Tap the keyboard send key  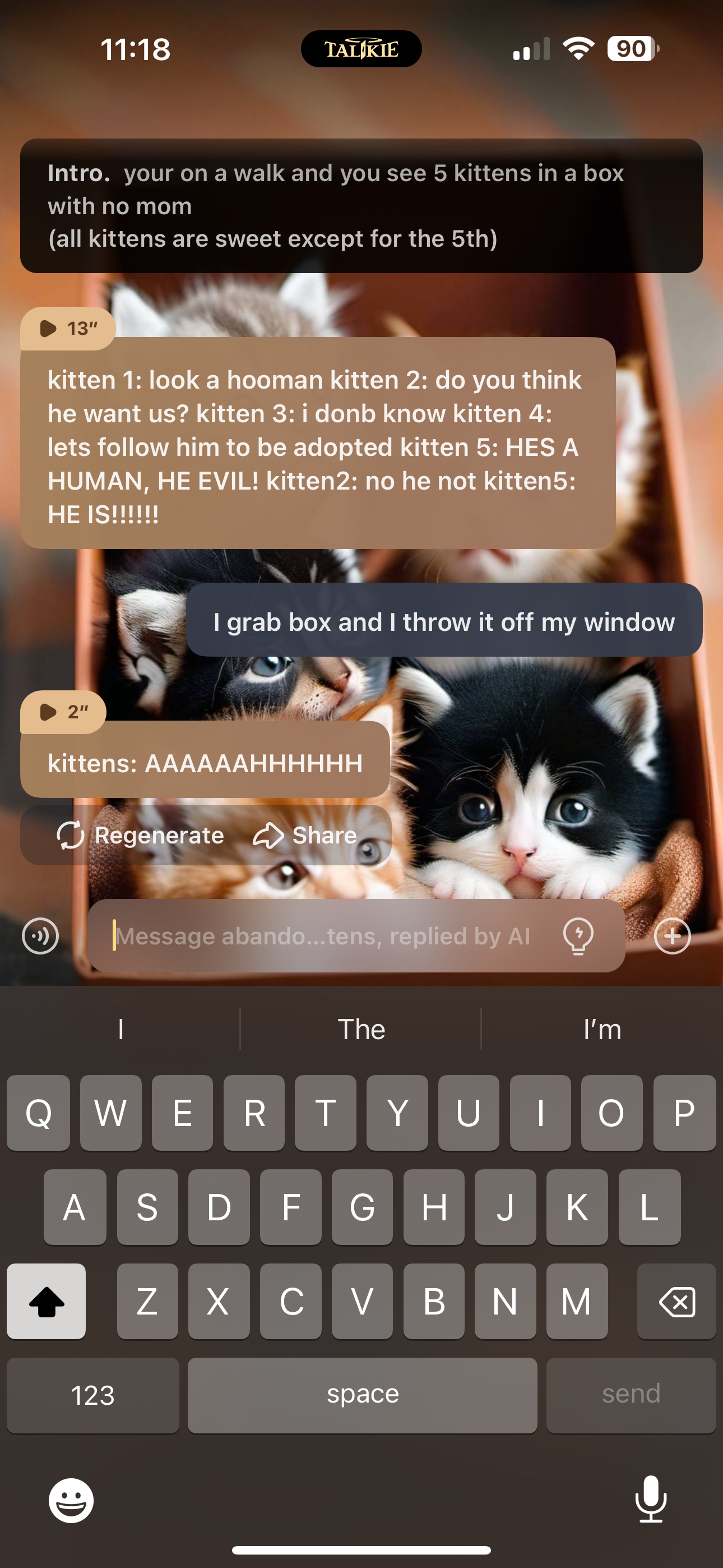[631, 1395]
